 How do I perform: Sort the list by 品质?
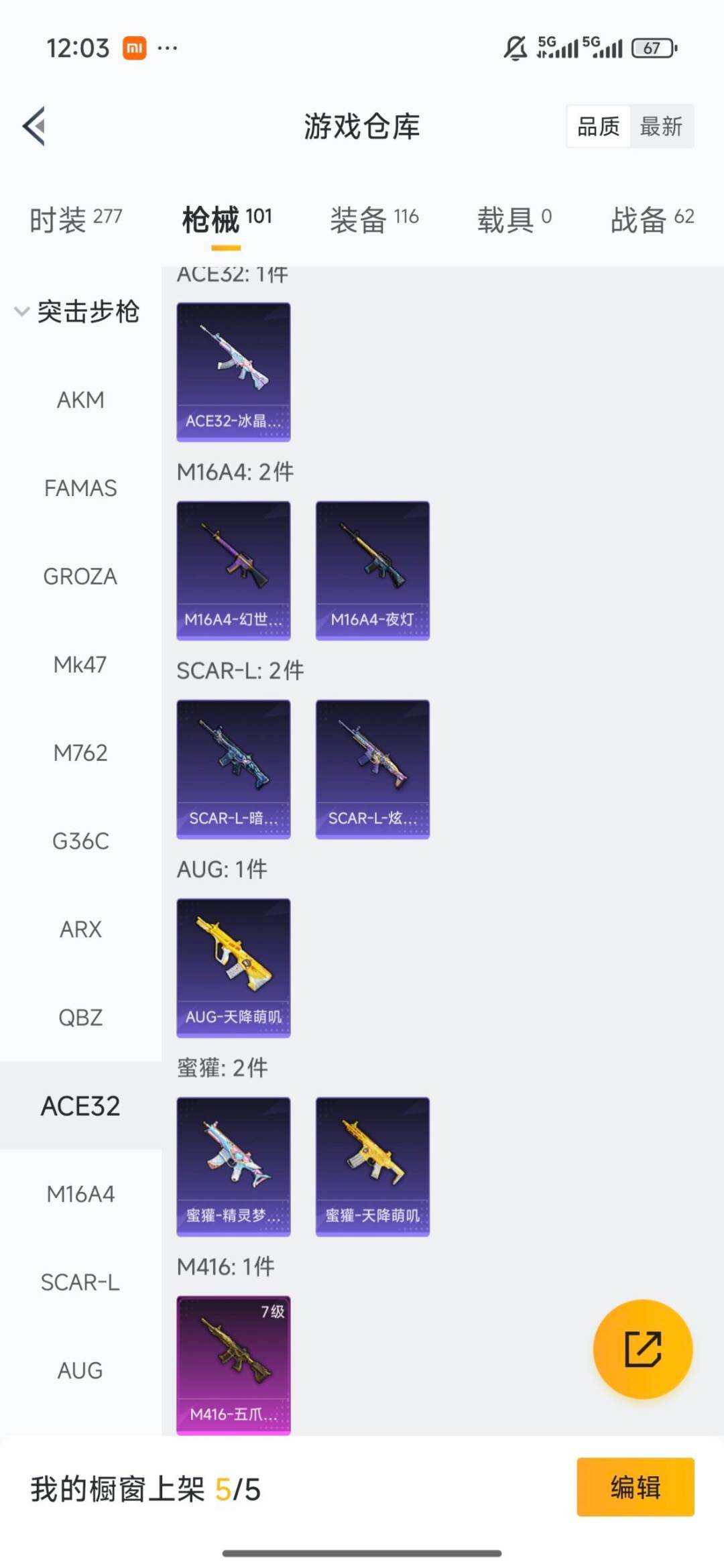click(598, 126)
